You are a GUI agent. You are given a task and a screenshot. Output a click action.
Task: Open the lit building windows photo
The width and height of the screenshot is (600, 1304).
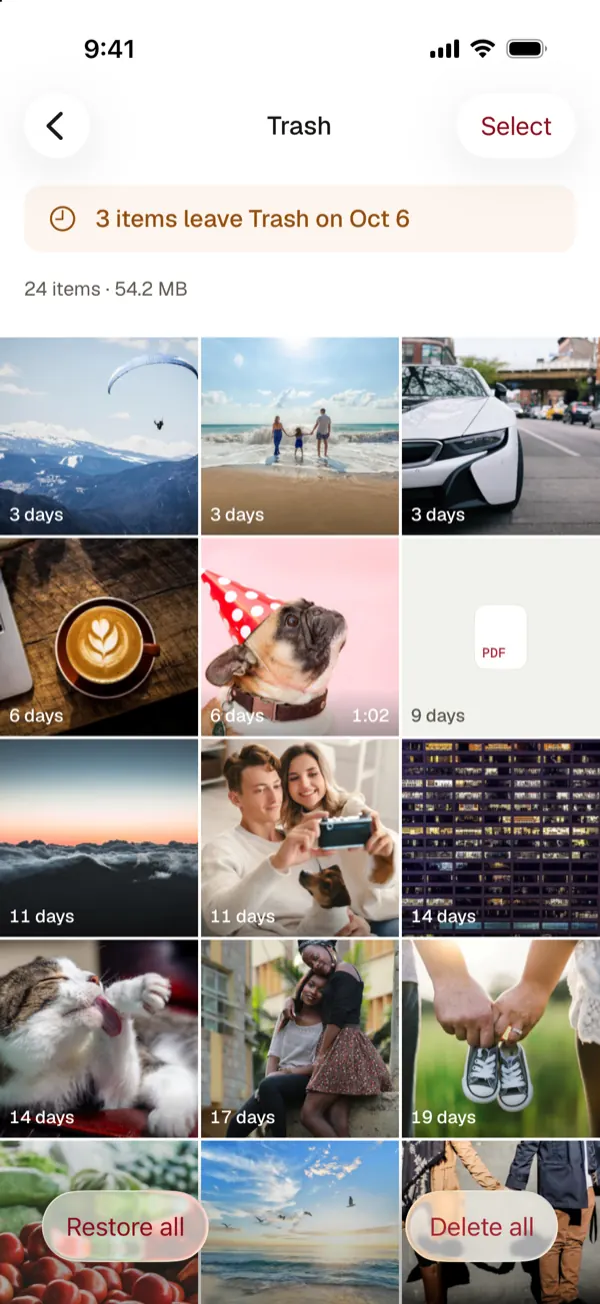[x=501, y=838]
